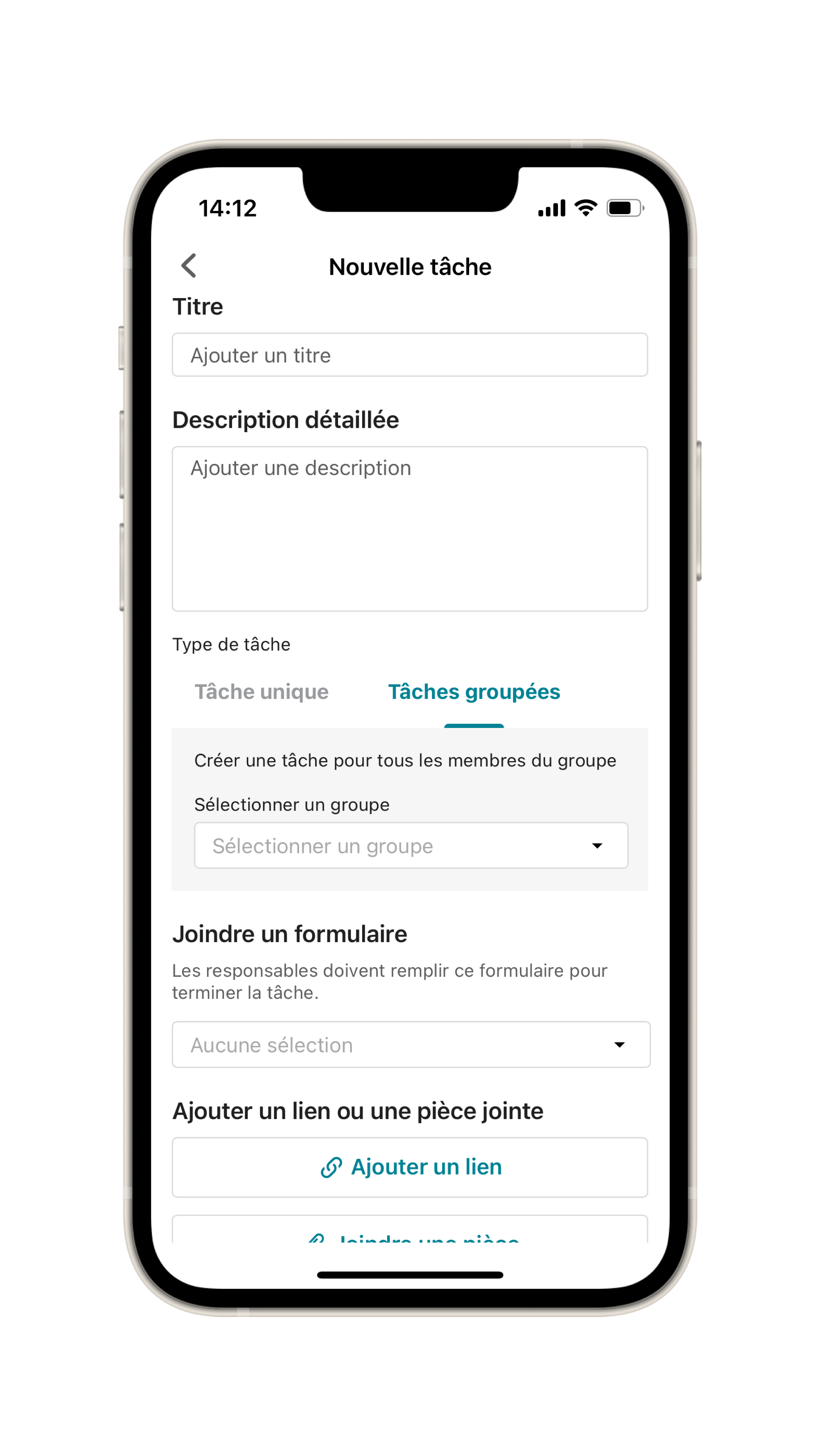The height and width of the screenshot is (1456, 820).
Task: Open the Sélectionner un groupe dropdown
Action: point(410,846)
